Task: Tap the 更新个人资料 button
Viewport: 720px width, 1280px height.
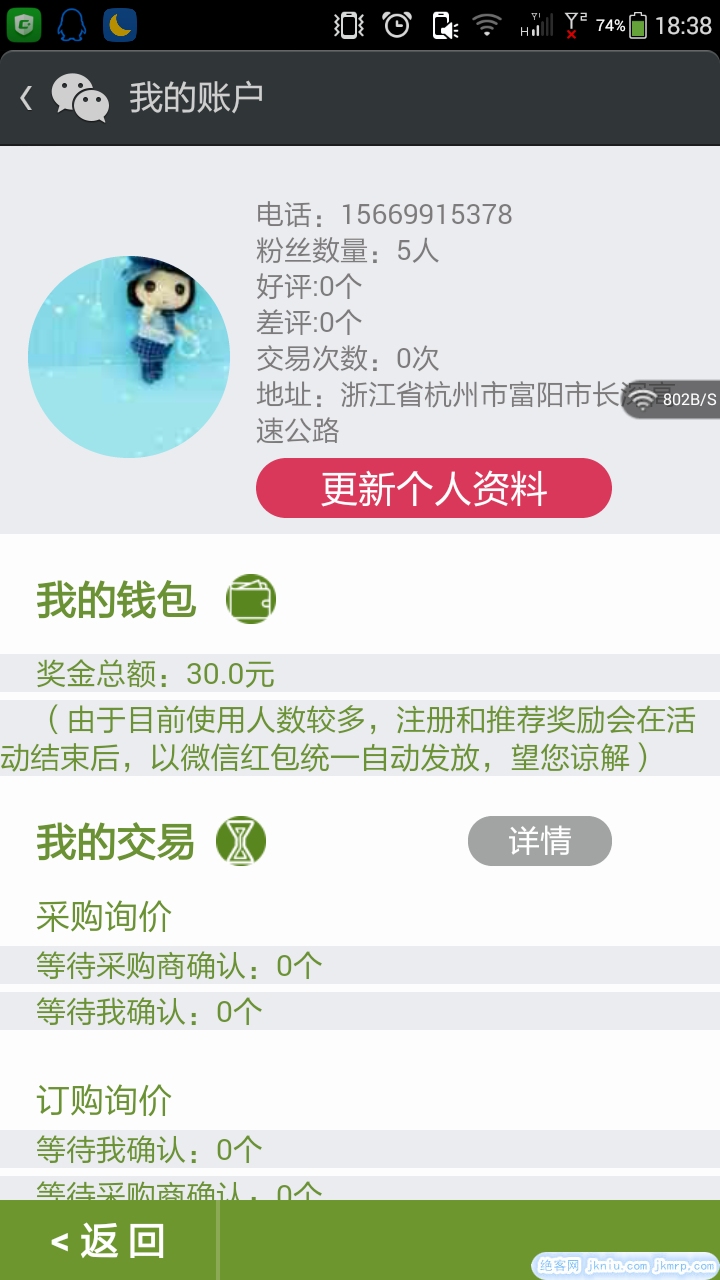Action: click(433, 489)
